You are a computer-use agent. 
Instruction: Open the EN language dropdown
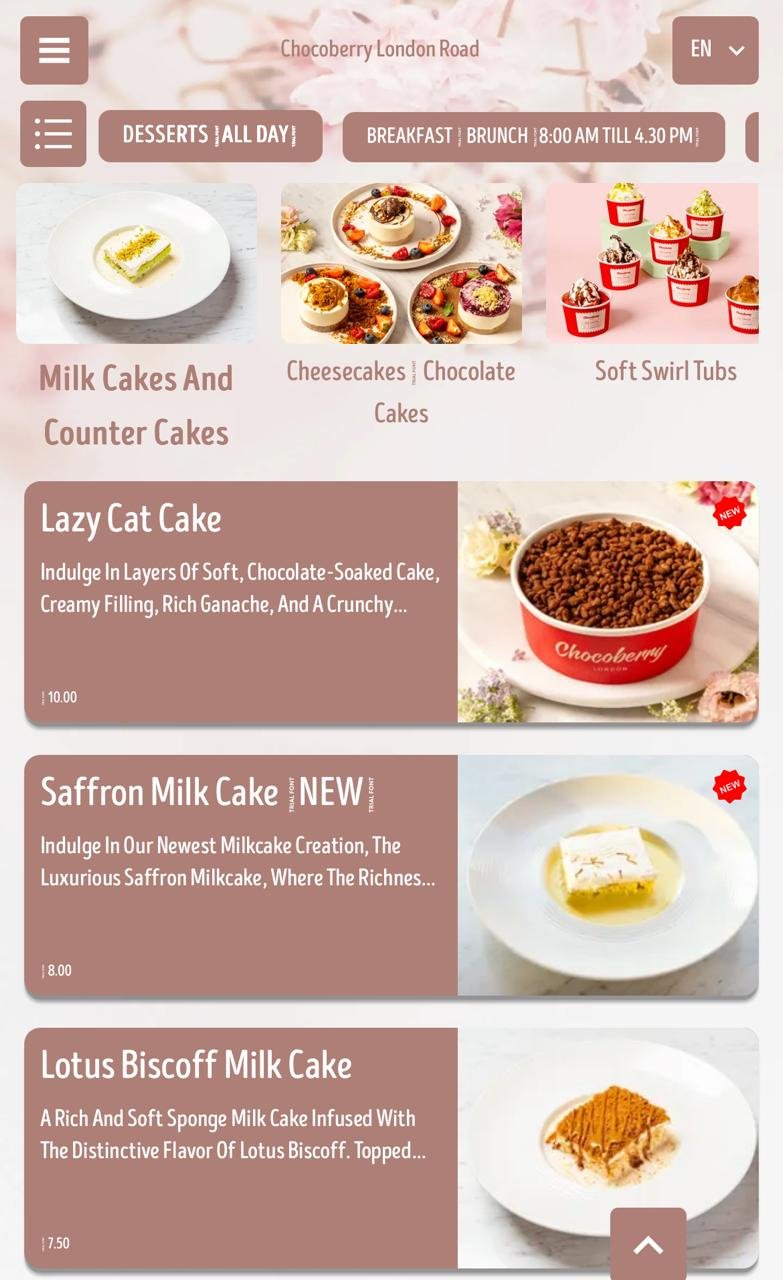[715, 50]
